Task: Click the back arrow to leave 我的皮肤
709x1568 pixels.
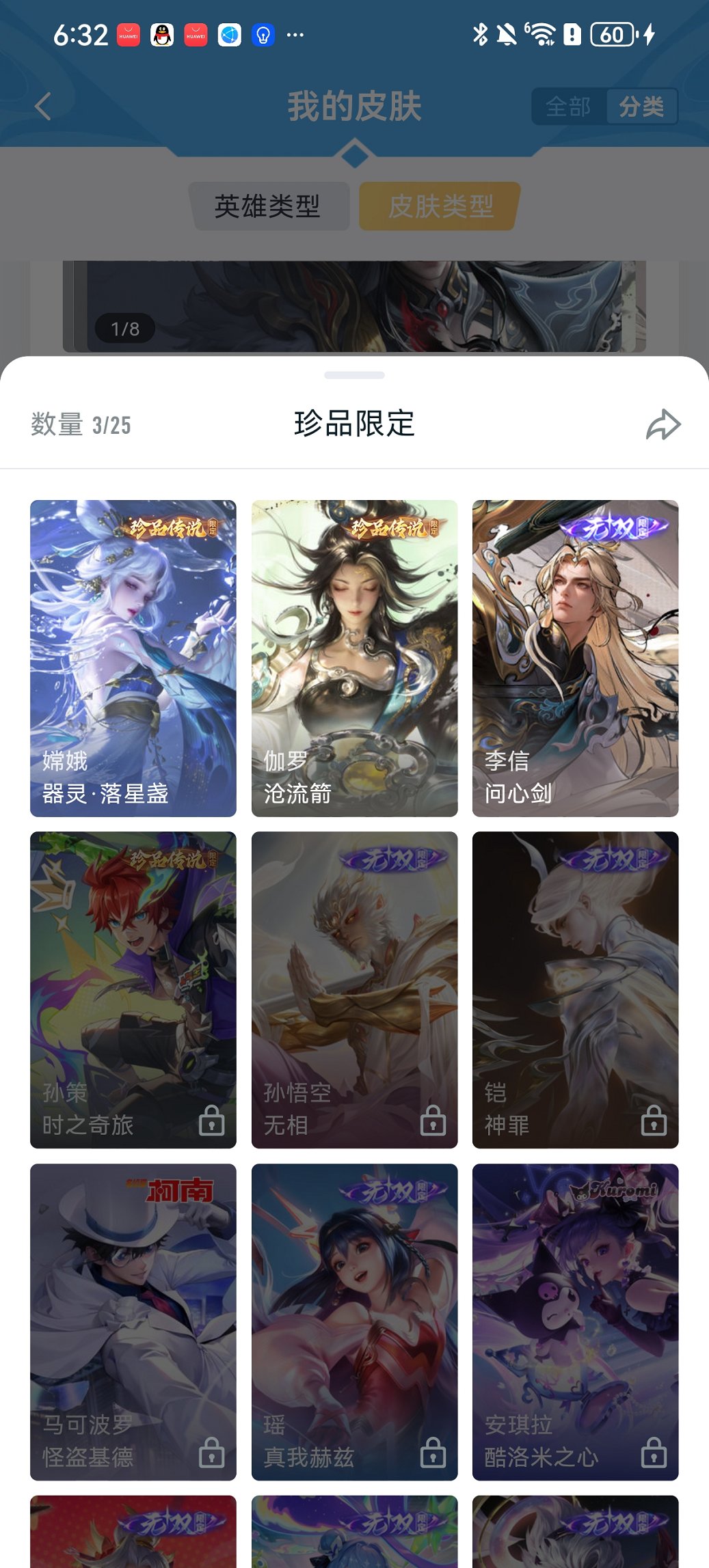Action: click(42, 106)
